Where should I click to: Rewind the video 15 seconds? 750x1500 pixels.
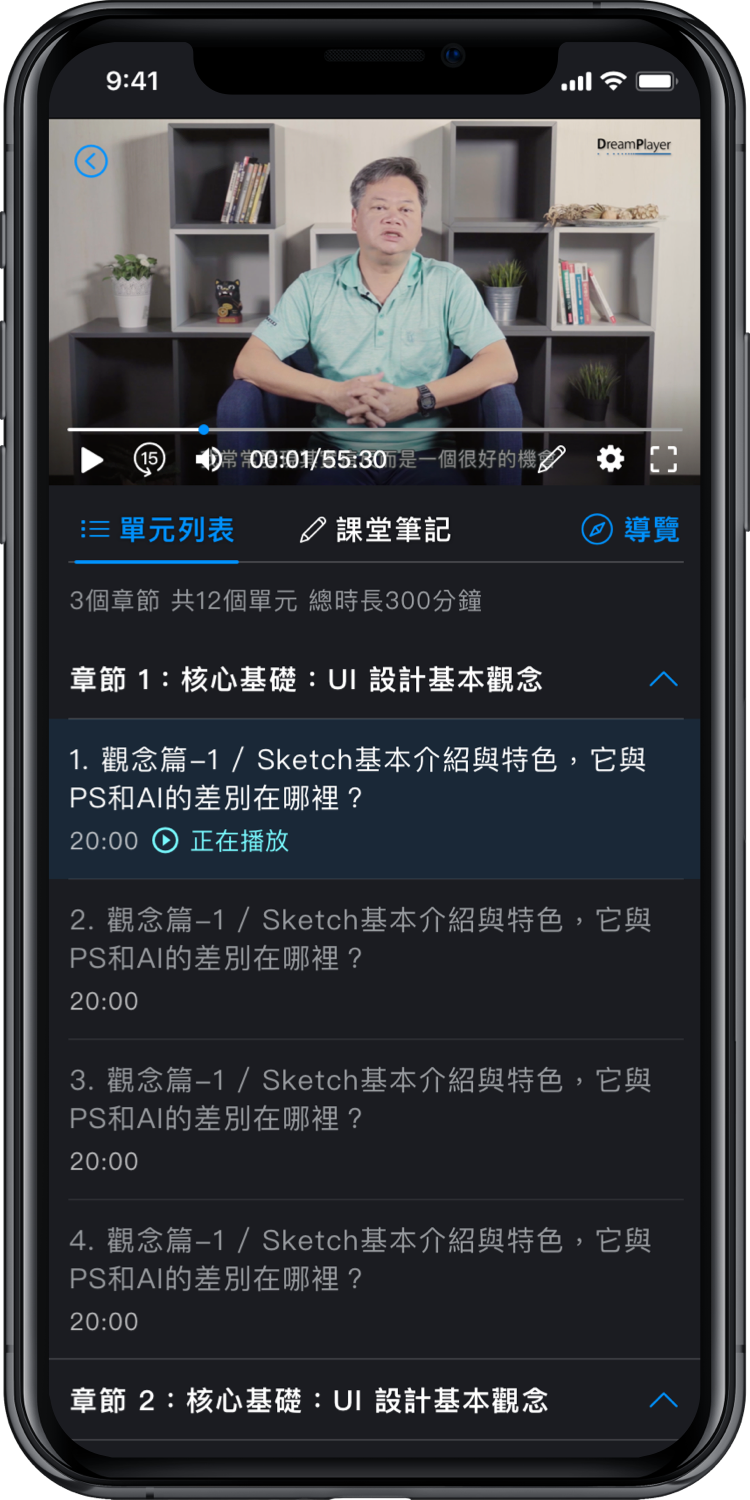pyautogui.click(x=149, y=459)
